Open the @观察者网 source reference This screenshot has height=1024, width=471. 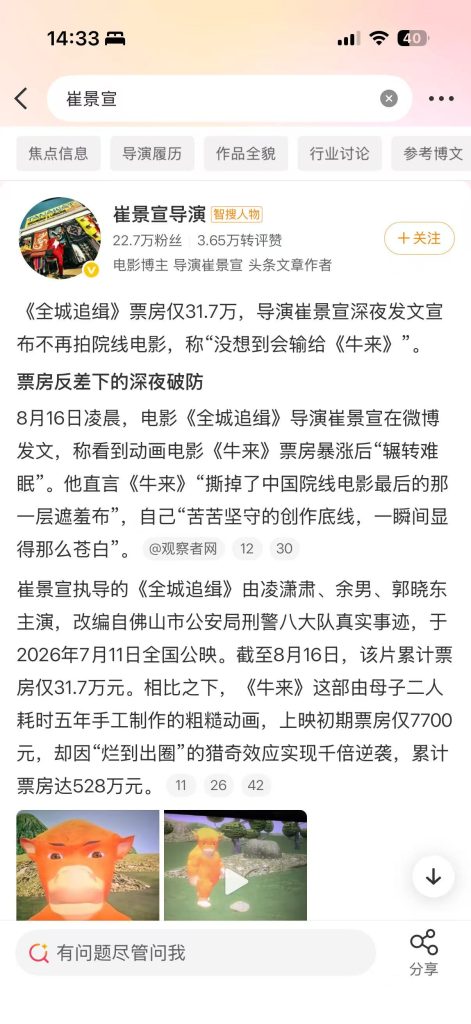183,549
